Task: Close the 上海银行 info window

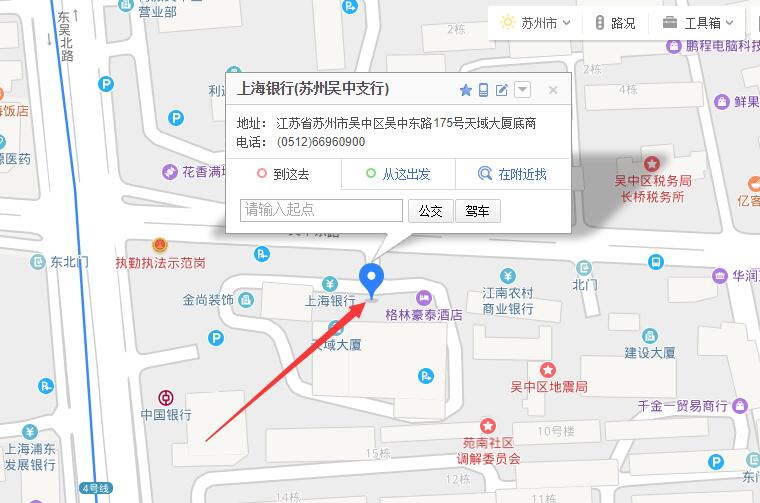Action: (553, 90)
